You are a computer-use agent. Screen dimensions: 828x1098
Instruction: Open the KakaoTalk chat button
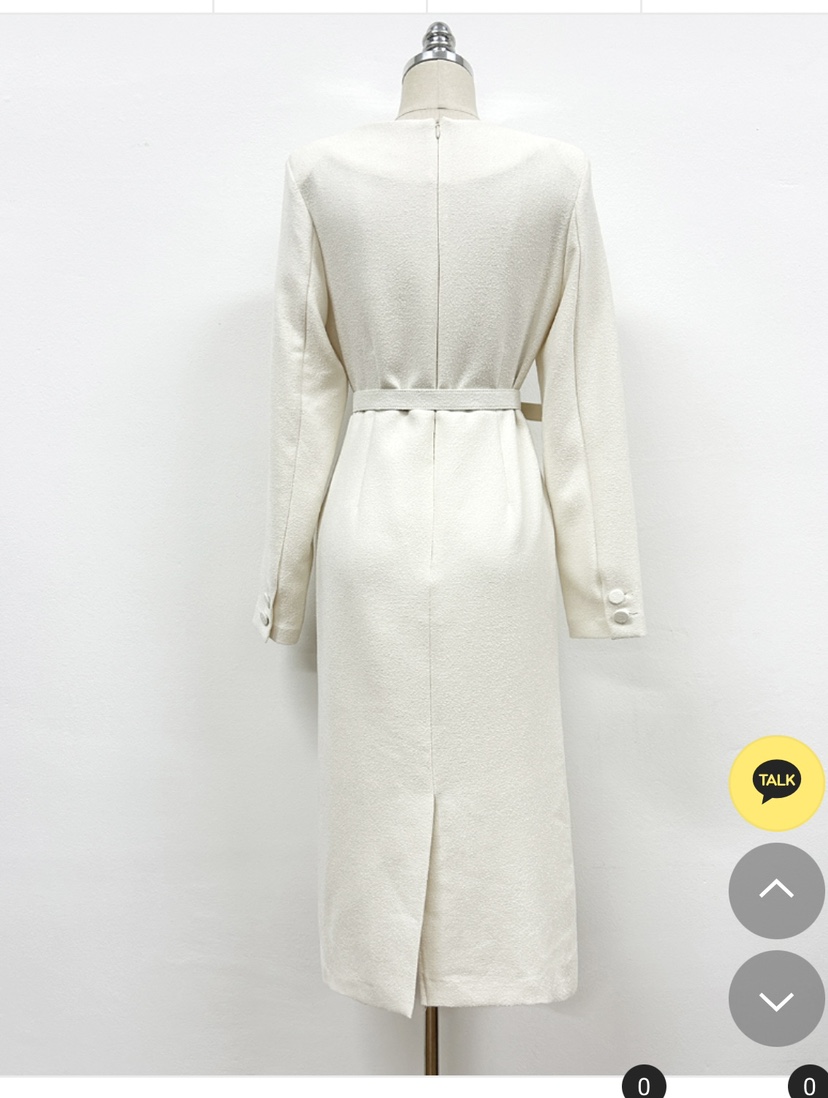776,783
